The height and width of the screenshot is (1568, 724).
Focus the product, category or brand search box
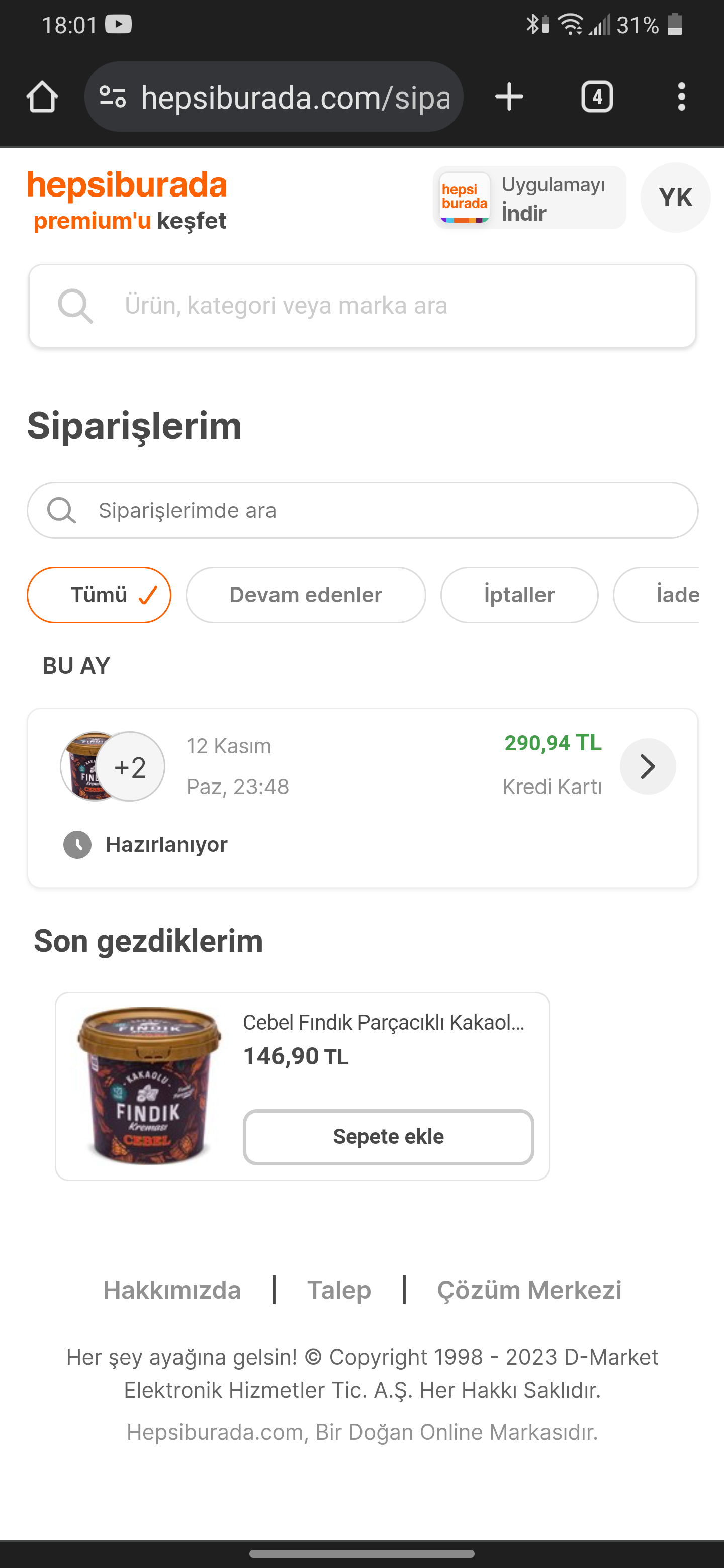pos(363,306)
